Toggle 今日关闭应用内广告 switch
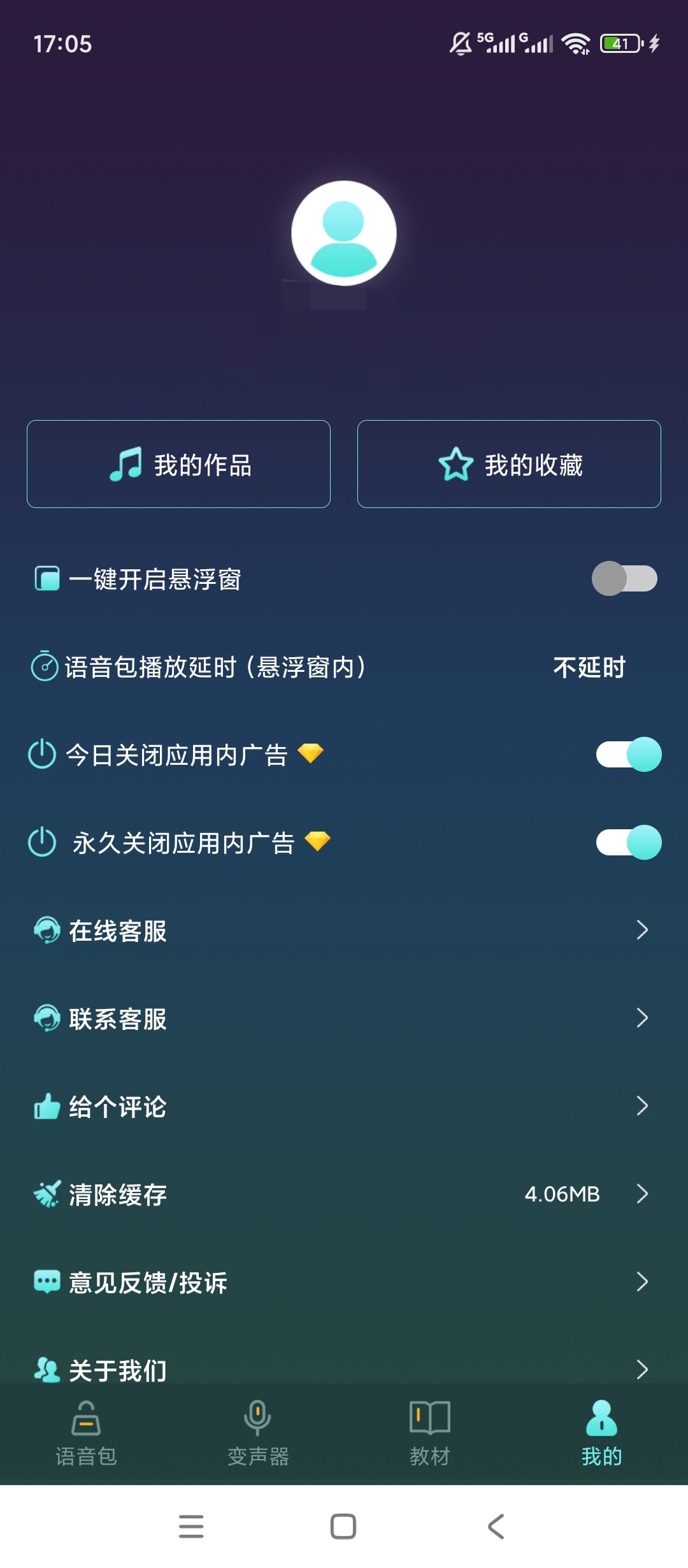This screenshot has height=1568, width=688. 629,755
